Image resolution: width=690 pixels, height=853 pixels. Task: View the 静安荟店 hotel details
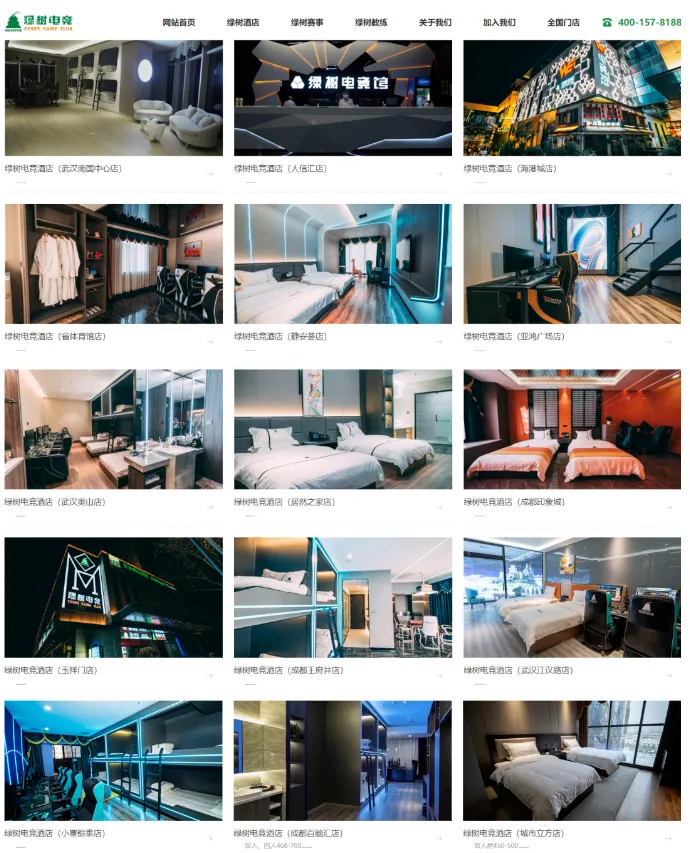[x=343, y=264]
